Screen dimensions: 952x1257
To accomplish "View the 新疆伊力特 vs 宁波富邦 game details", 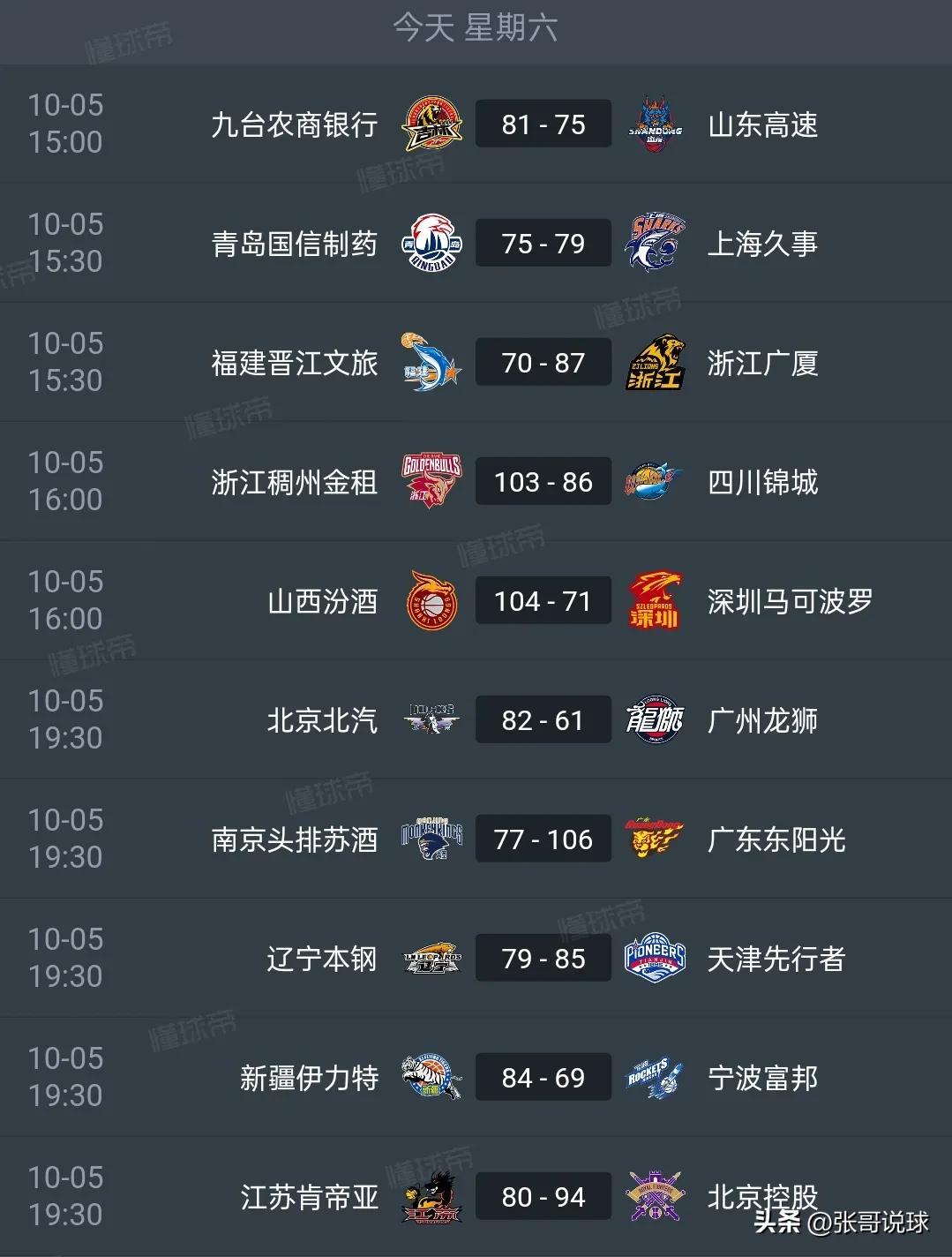I will (543, 1078).
